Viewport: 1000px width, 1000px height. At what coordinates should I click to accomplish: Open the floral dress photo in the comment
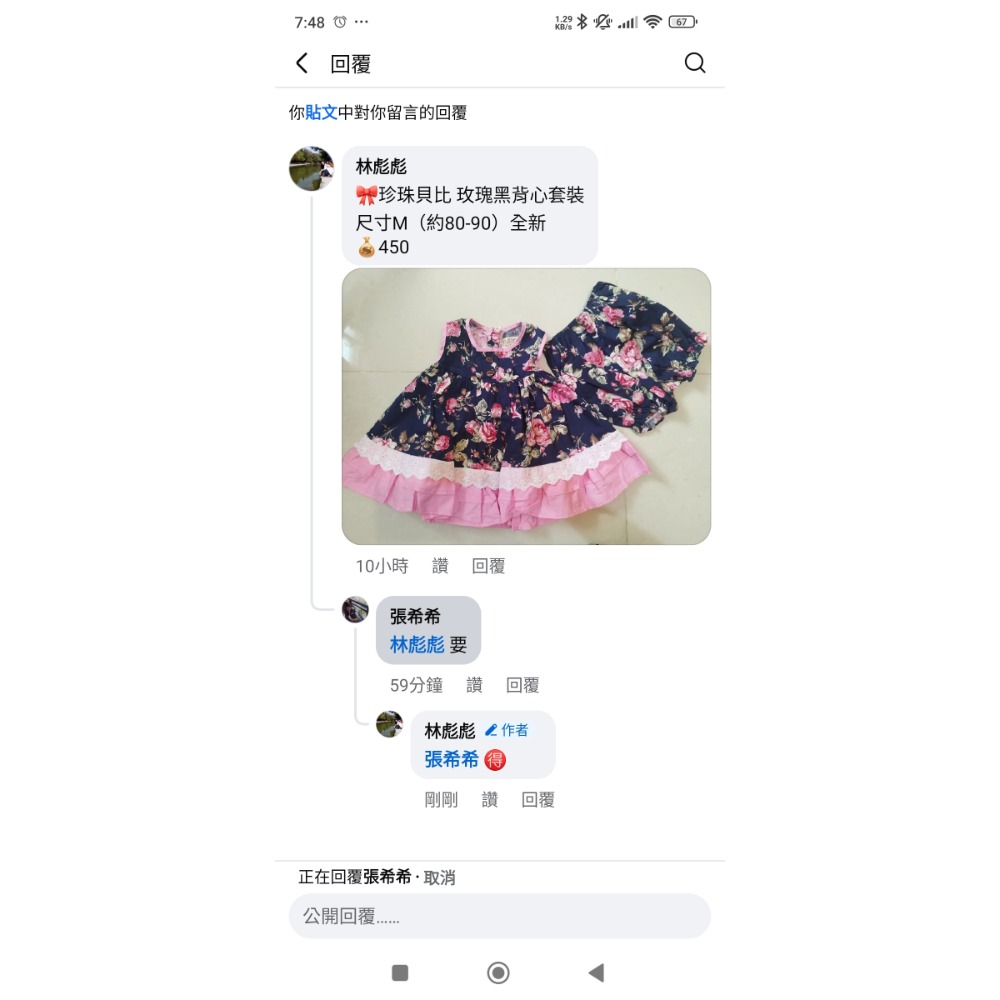[x=526, y=406]
